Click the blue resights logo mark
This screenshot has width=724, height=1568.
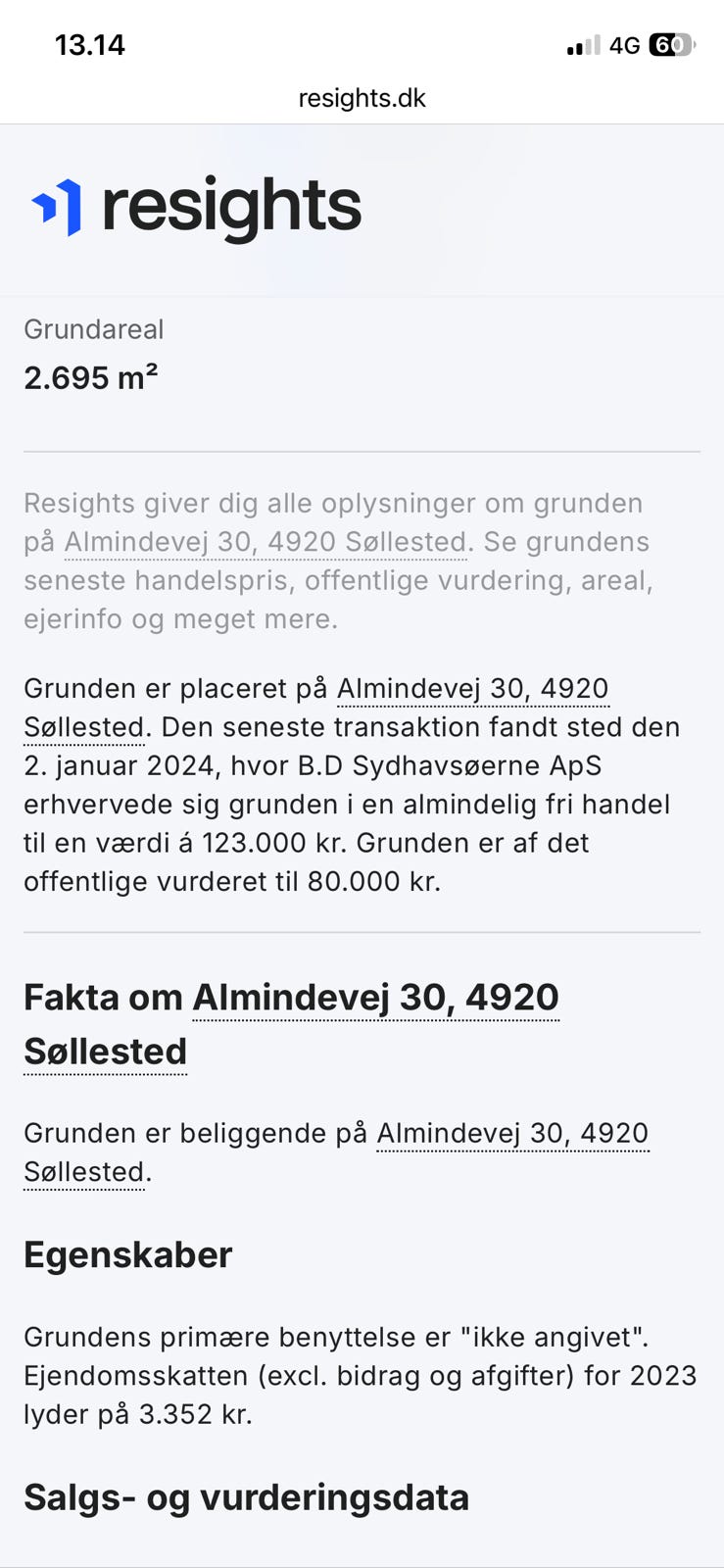[55, 205]
